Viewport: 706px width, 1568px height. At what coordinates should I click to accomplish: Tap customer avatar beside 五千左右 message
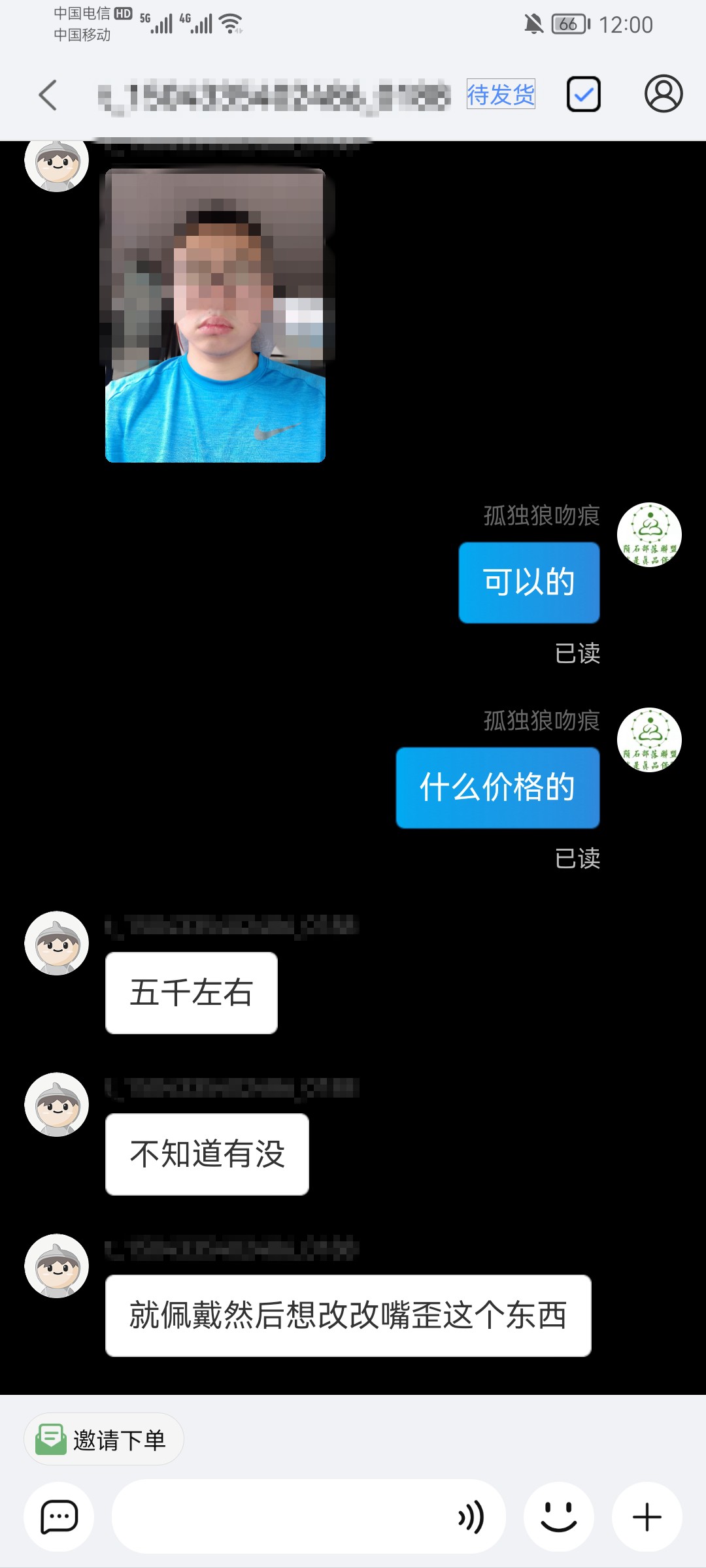tap(57, 943)
